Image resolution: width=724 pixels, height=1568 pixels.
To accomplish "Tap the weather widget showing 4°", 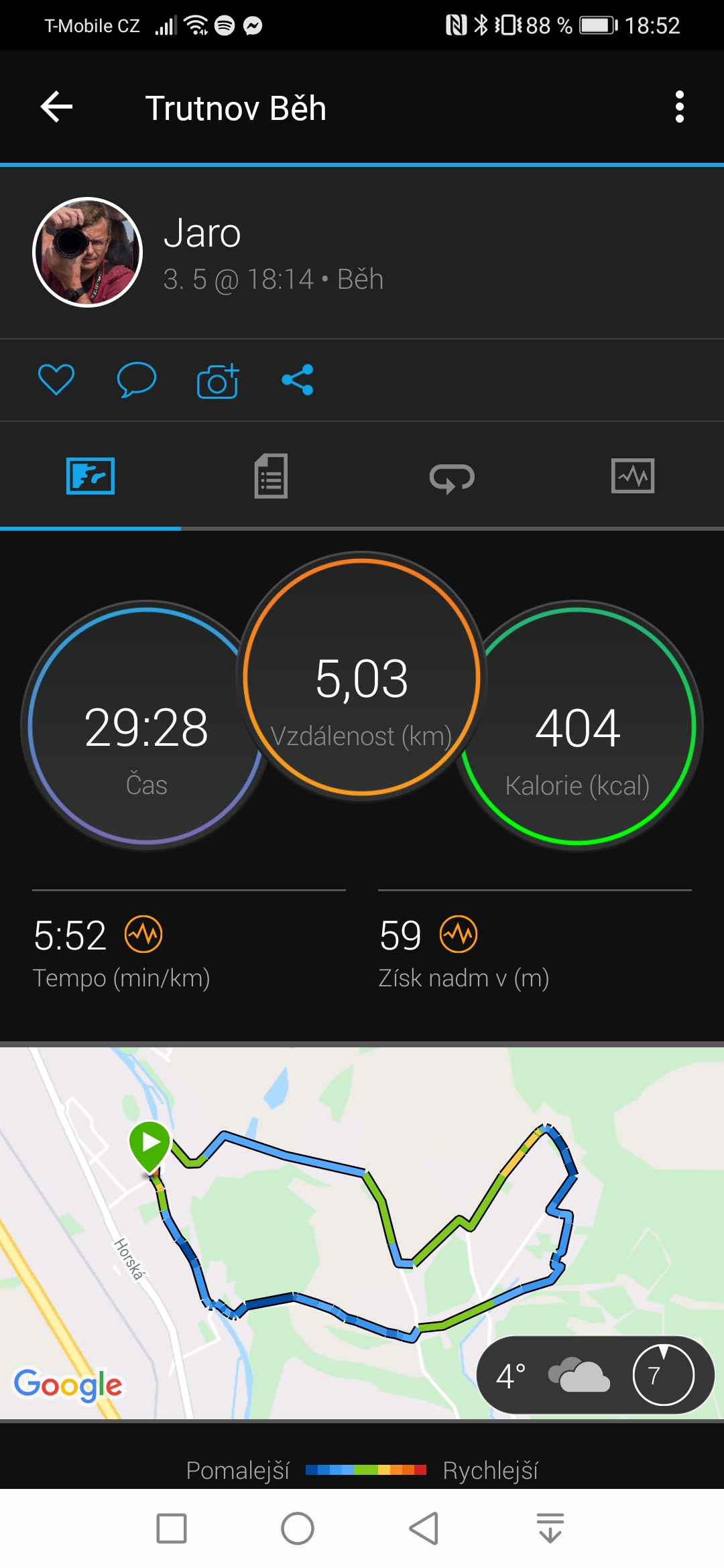I will [595, 1375].
